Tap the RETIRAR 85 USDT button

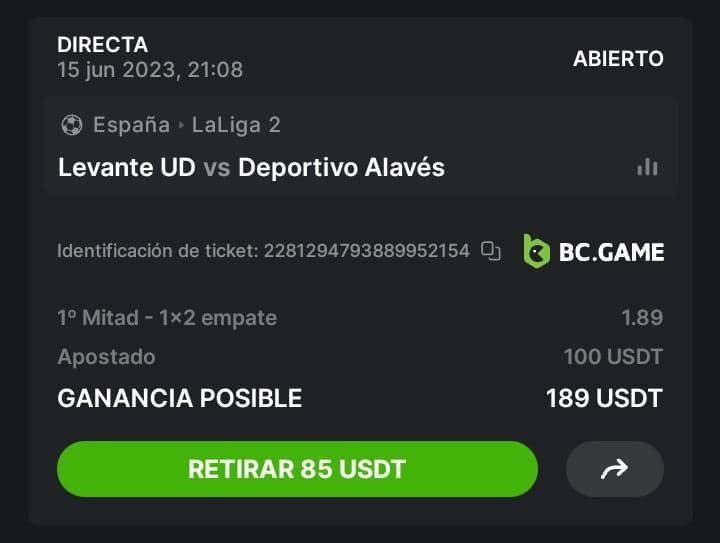297,469
